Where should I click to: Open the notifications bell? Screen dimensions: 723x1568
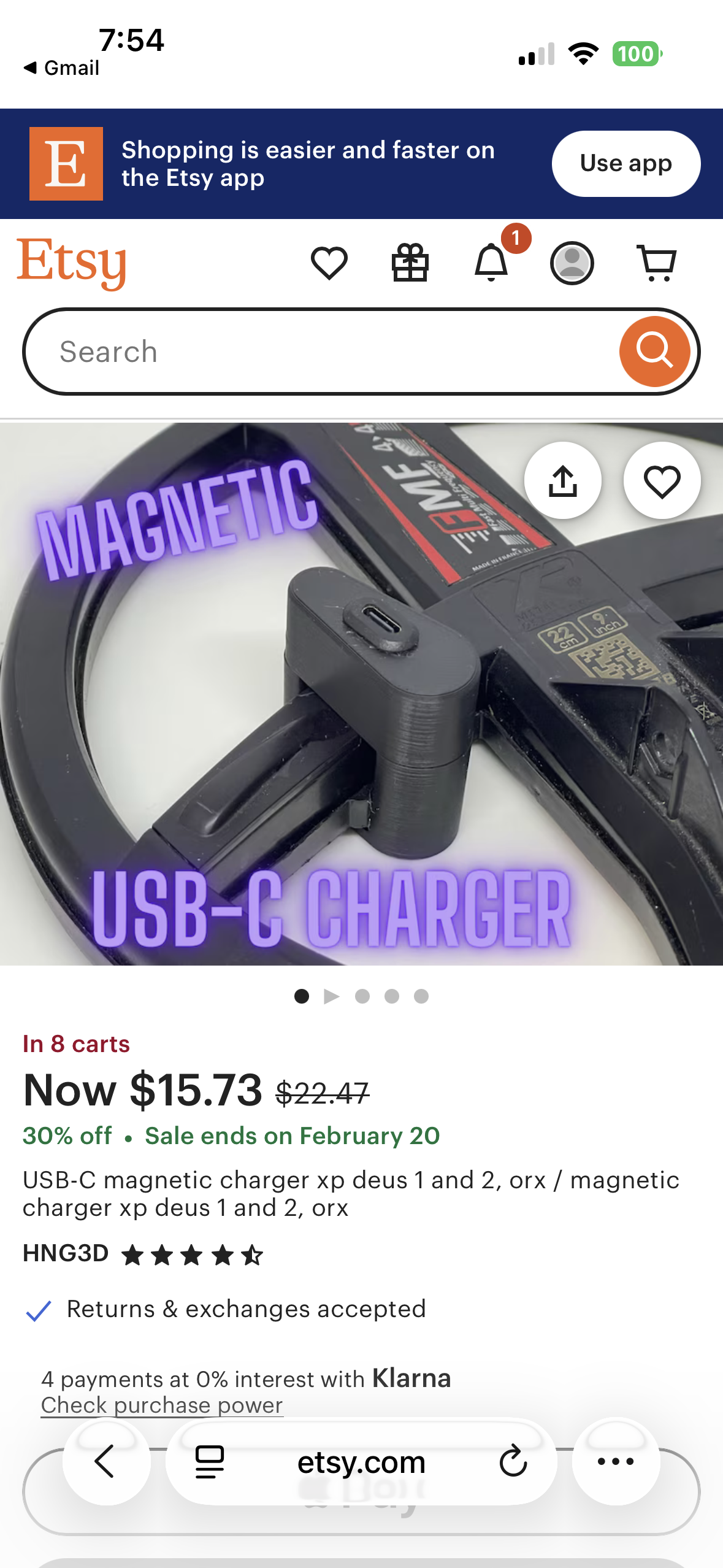491,263
